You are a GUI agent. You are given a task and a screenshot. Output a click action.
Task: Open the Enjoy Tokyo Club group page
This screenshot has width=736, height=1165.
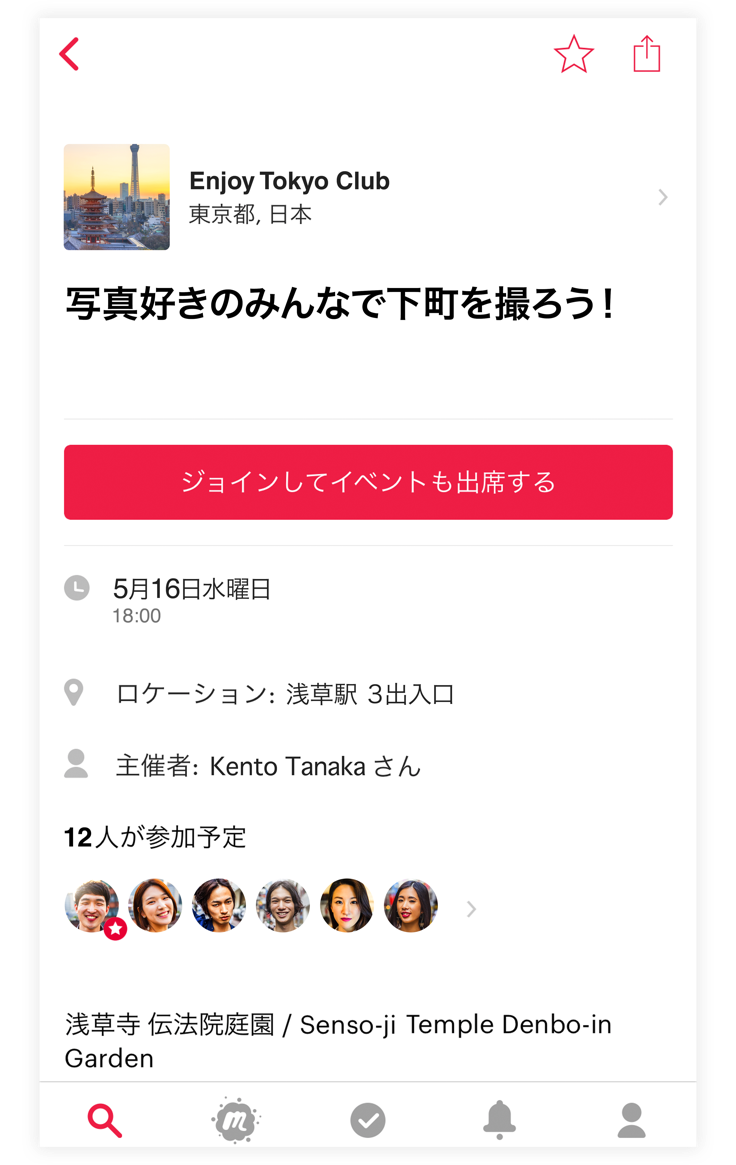click(366, 197)
